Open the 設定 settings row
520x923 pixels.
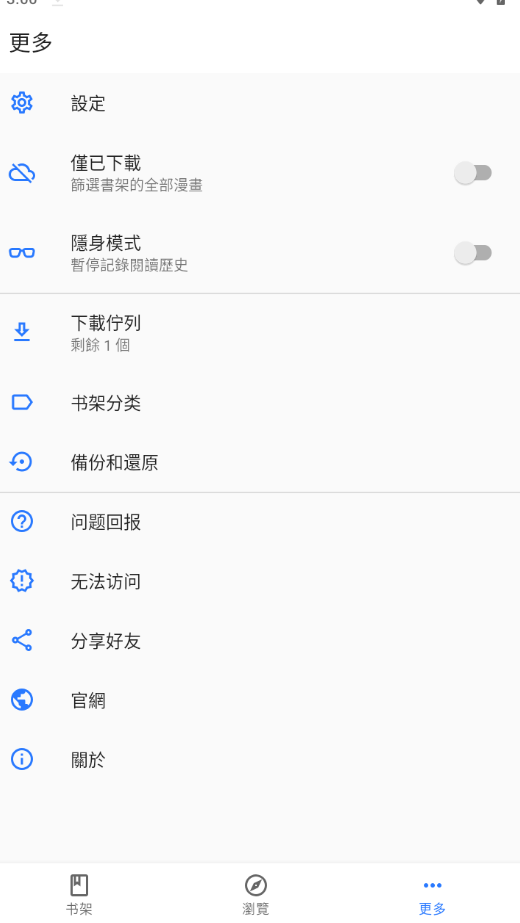click(260, 103)
